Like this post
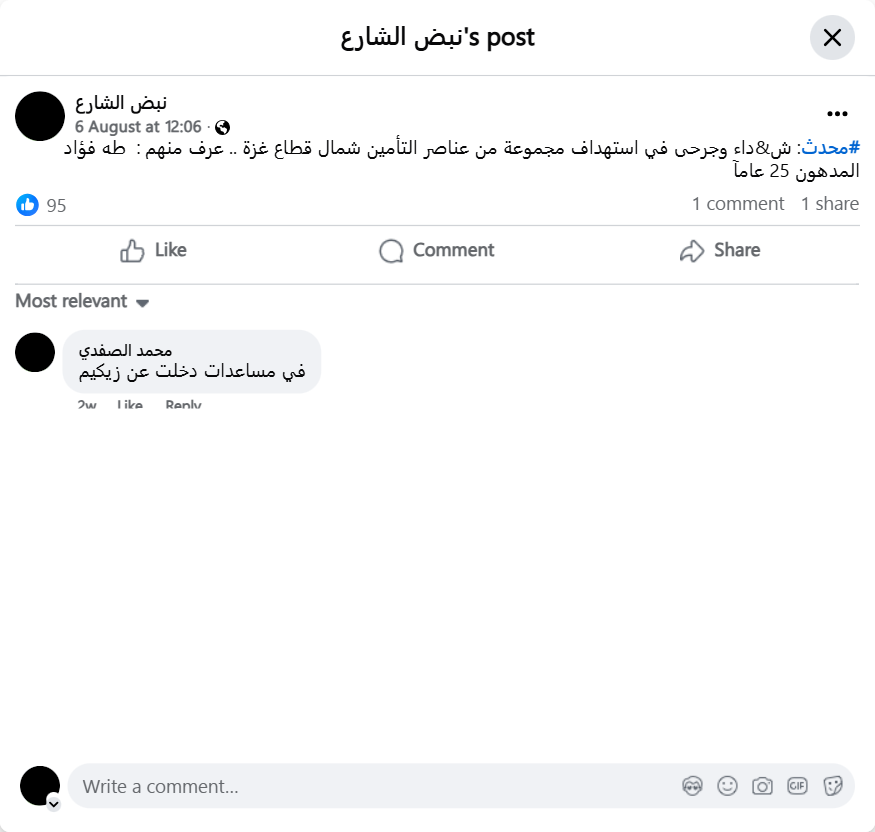Image resolution: width=875 pixels, height=832 pixels. click(153, 250)
